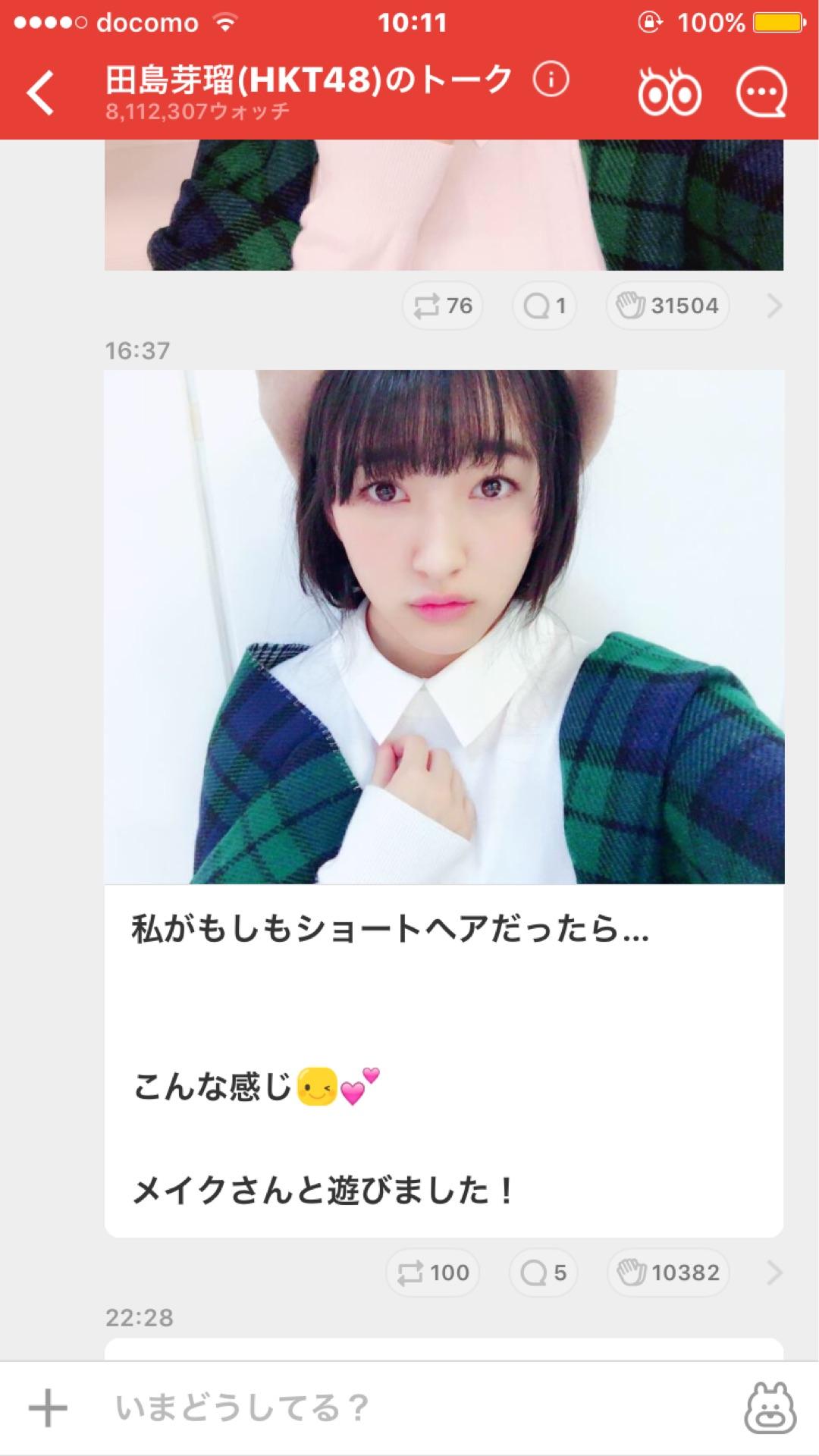Open the bear sticker picker
819x1456 pixels.
tap(770, 1408)
